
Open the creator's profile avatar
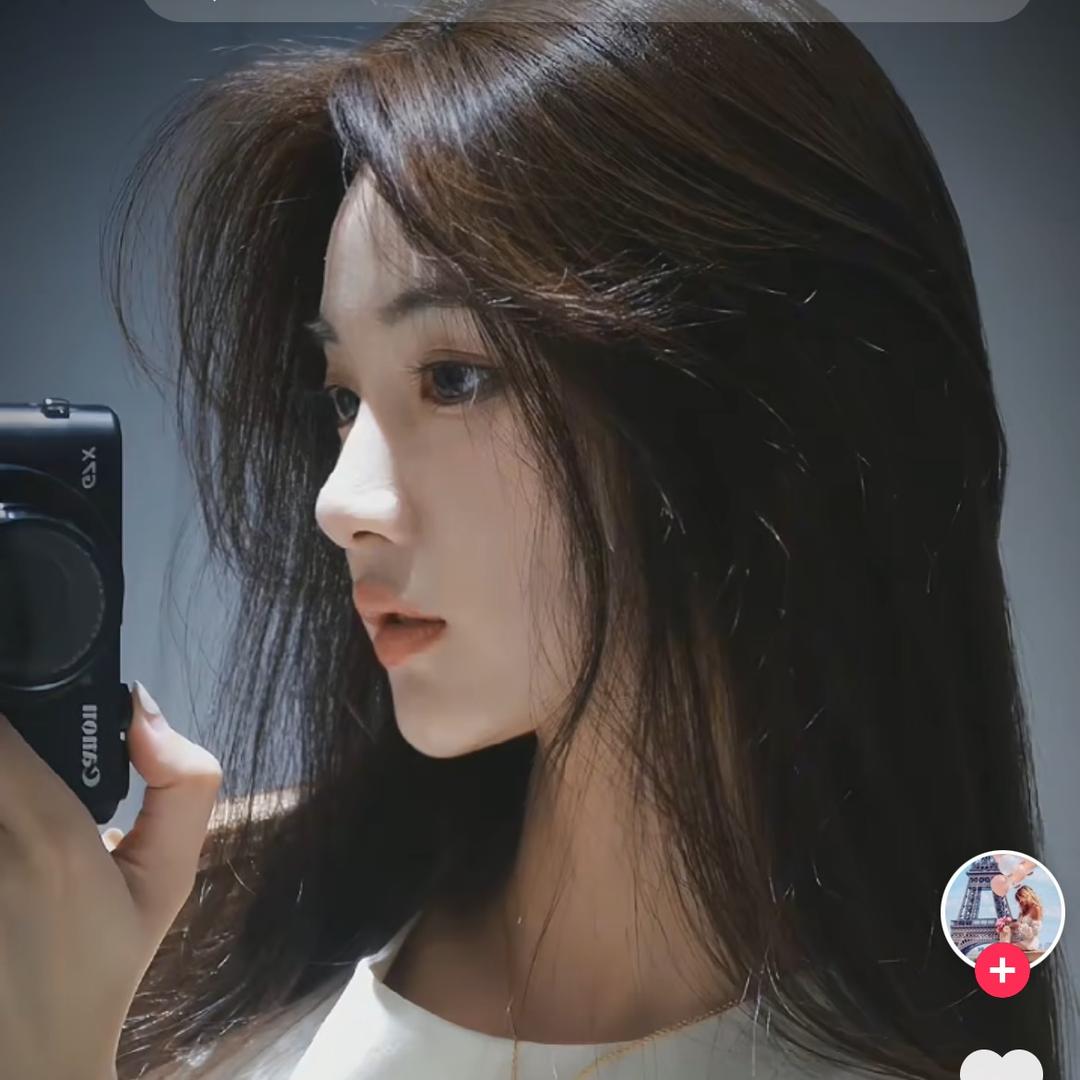tap(1002, 908)
